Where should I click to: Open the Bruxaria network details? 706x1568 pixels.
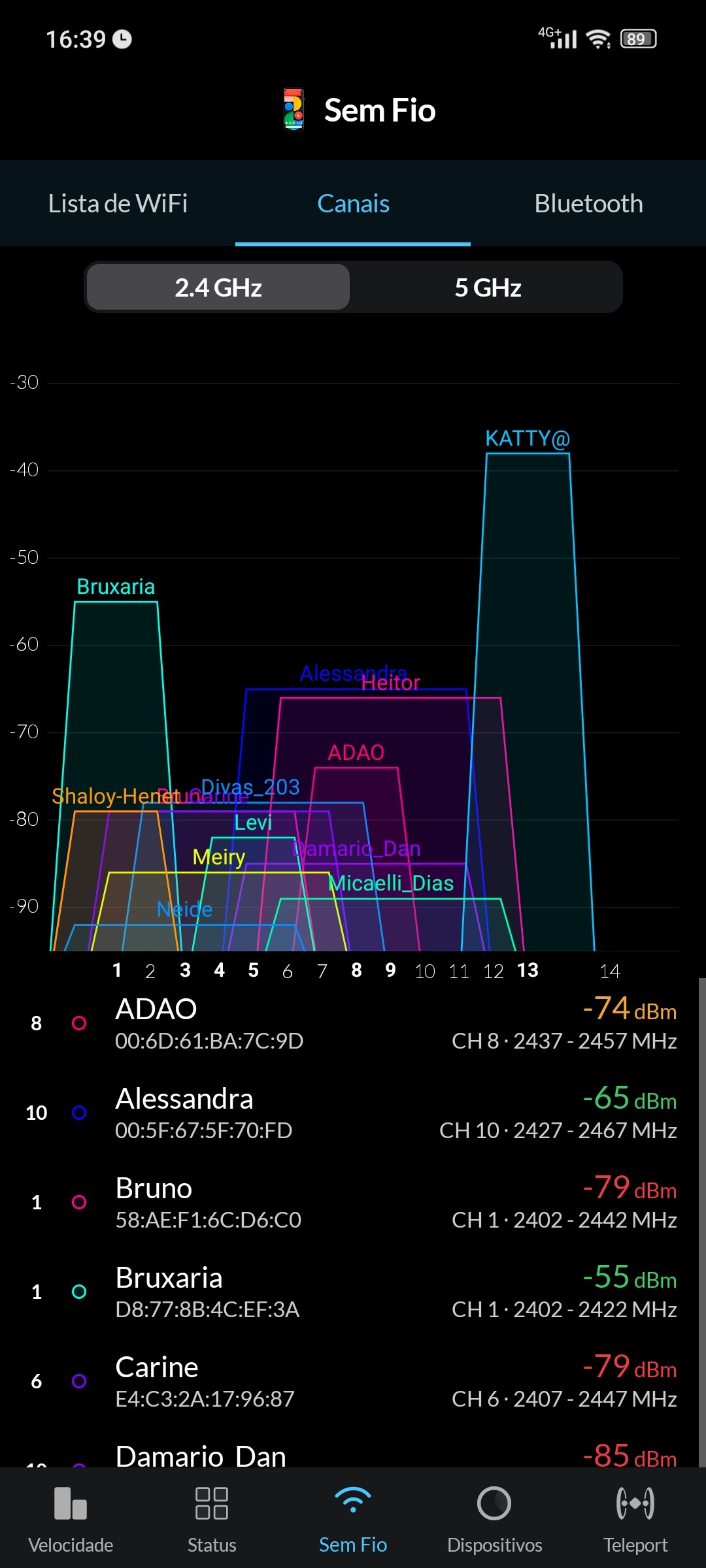[353, 1292]
